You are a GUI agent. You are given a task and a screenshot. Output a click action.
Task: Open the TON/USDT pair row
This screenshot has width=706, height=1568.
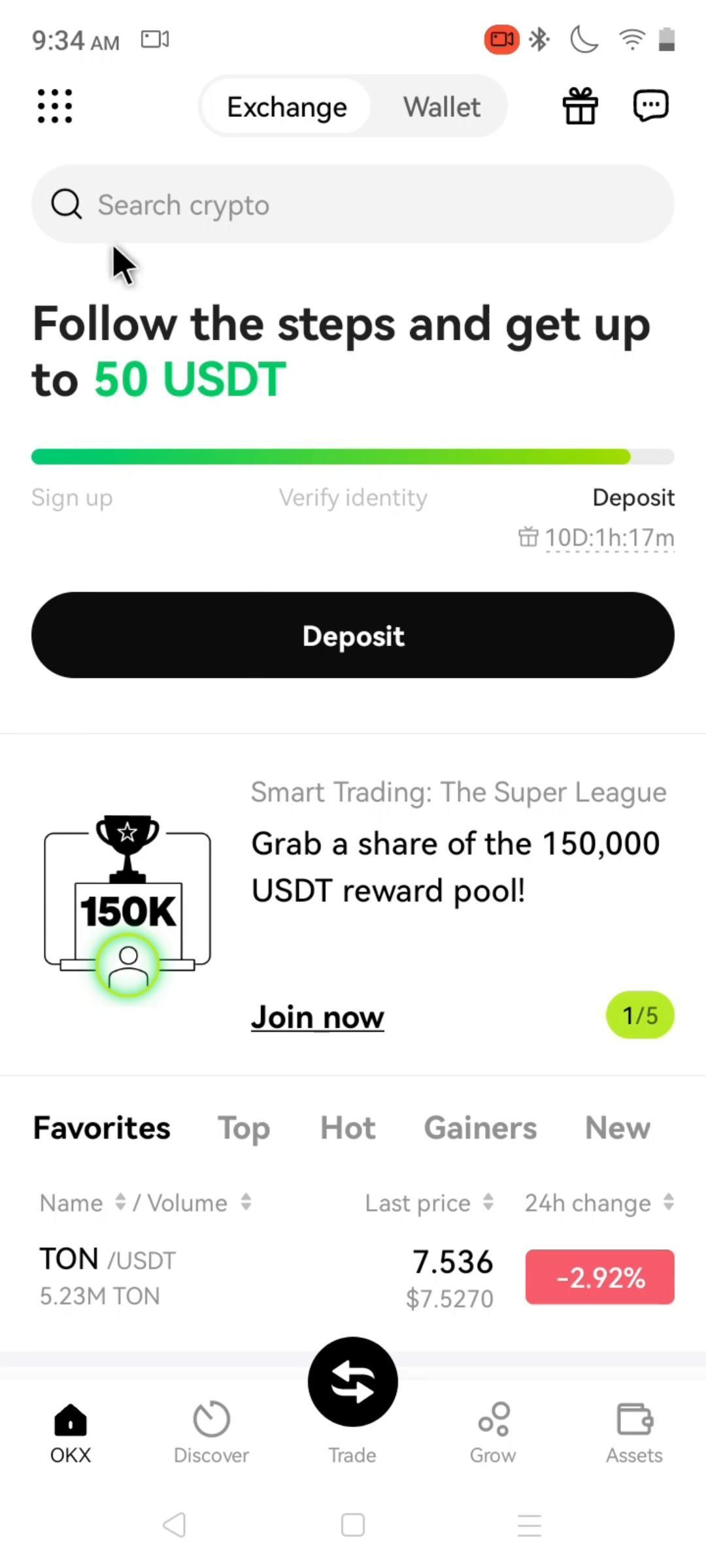[261, 1277]
